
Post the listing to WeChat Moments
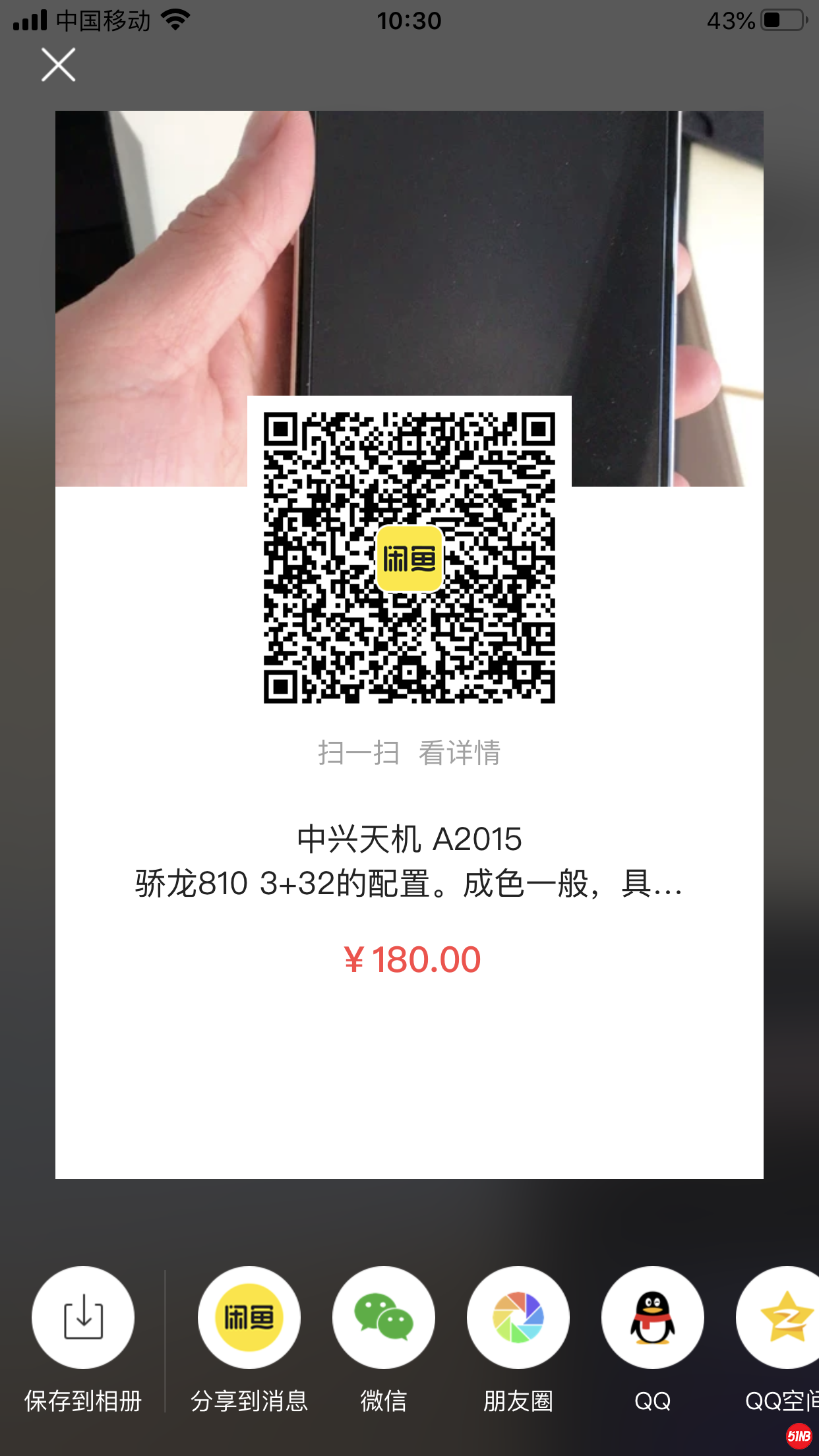(x=518, y=1318)
